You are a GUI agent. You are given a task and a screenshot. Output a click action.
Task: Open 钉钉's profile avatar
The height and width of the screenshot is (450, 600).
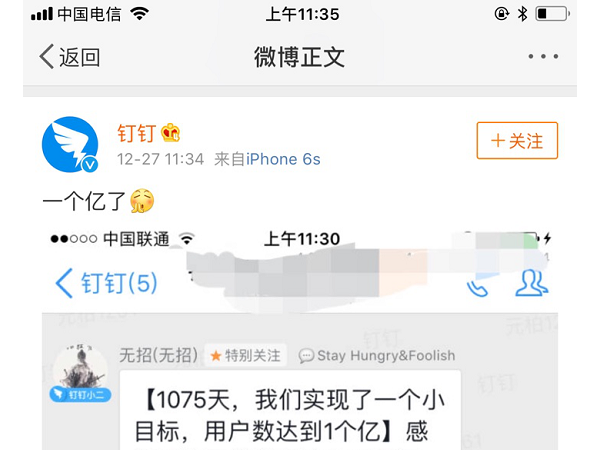(69, 143)
